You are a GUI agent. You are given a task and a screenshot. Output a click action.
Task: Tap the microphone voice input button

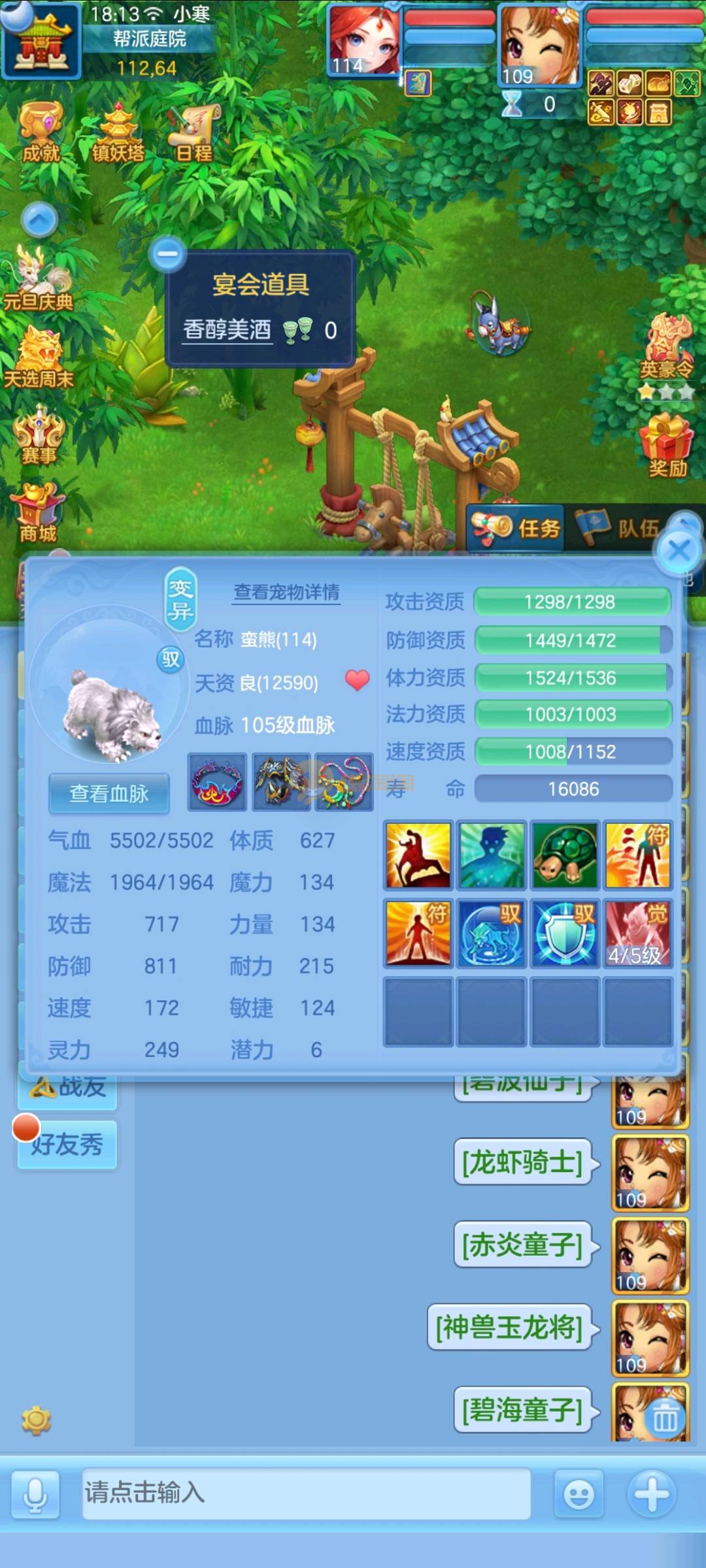coord(35,1494)
